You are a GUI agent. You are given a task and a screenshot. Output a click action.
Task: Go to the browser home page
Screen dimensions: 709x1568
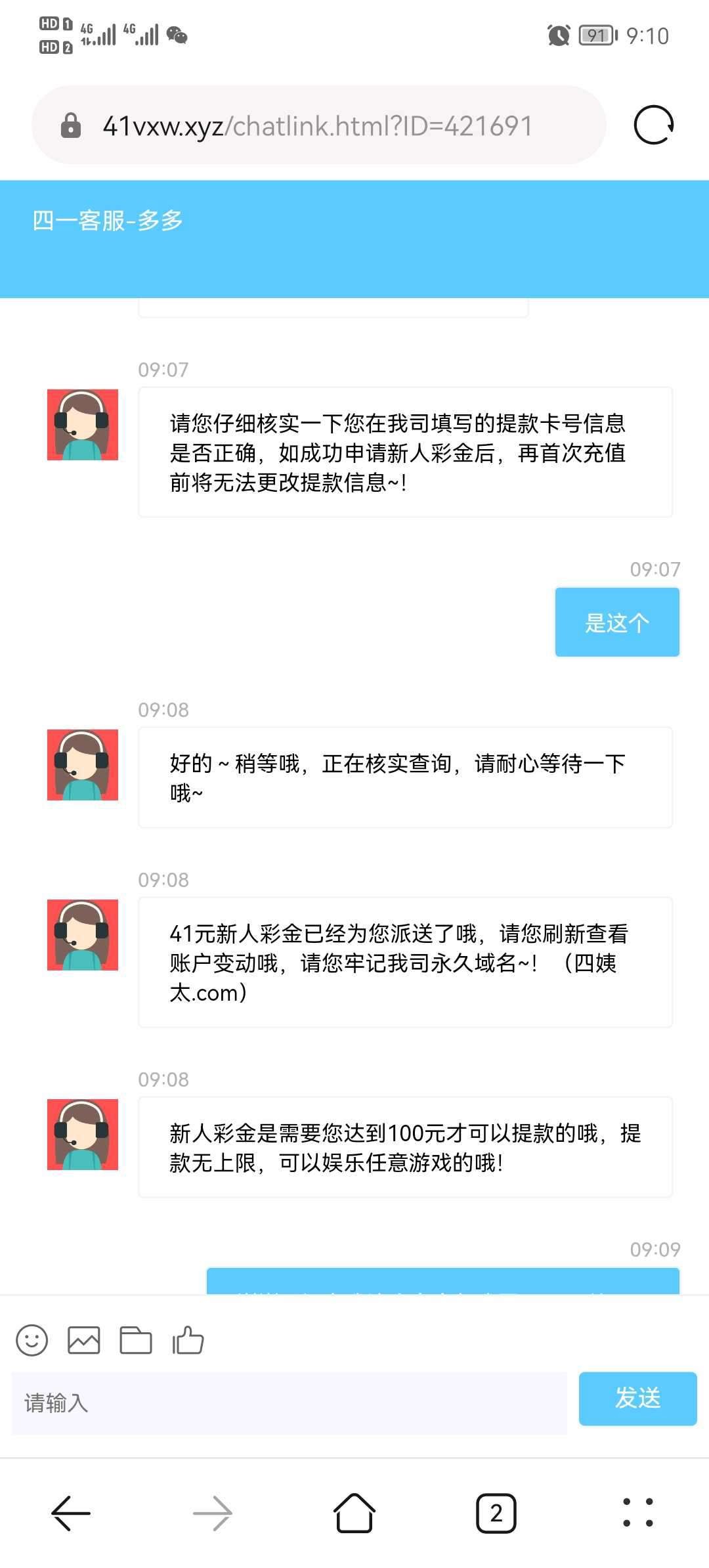(354, 1513)
